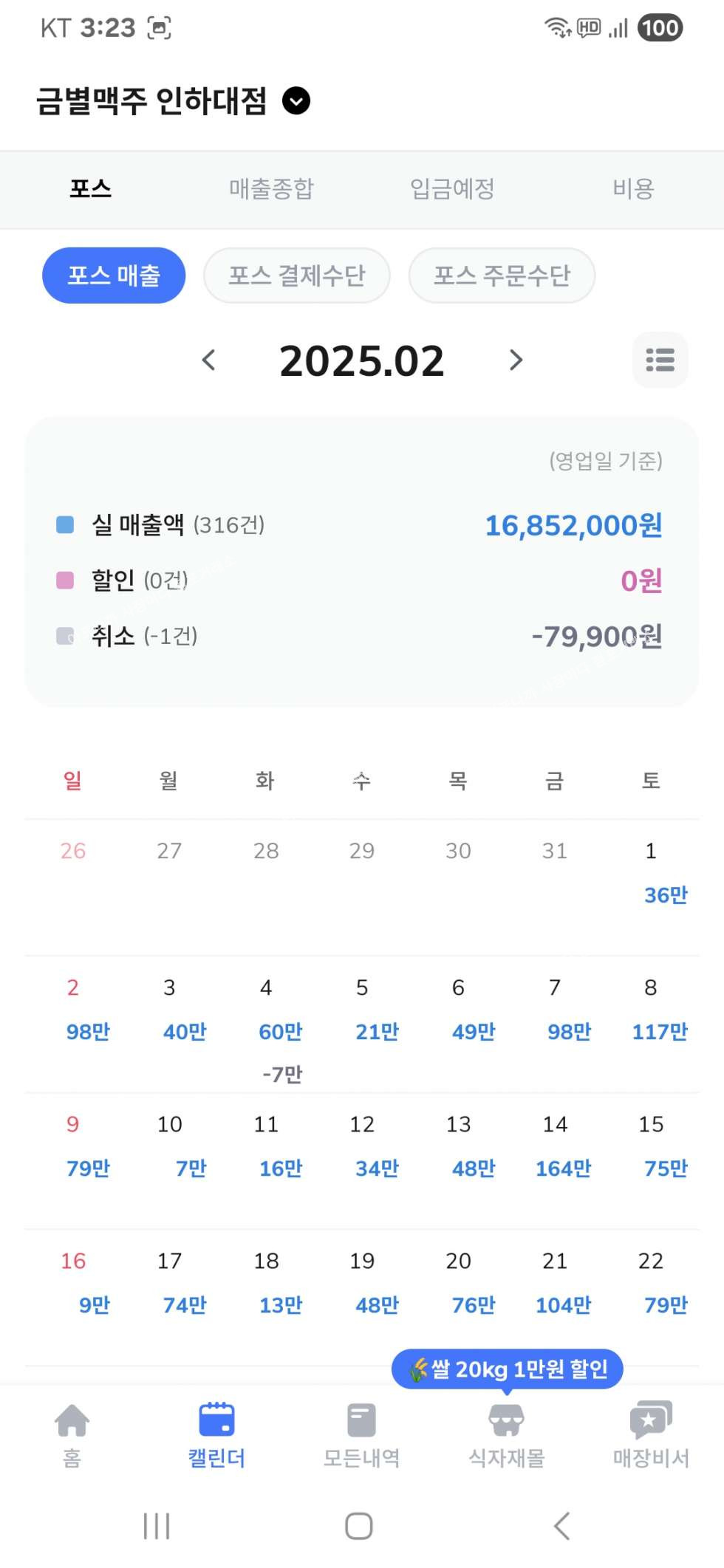The width and height of the screenshot is (724, 1568).
Task: Open sales for February 8
Action: tap(652, 1012)
